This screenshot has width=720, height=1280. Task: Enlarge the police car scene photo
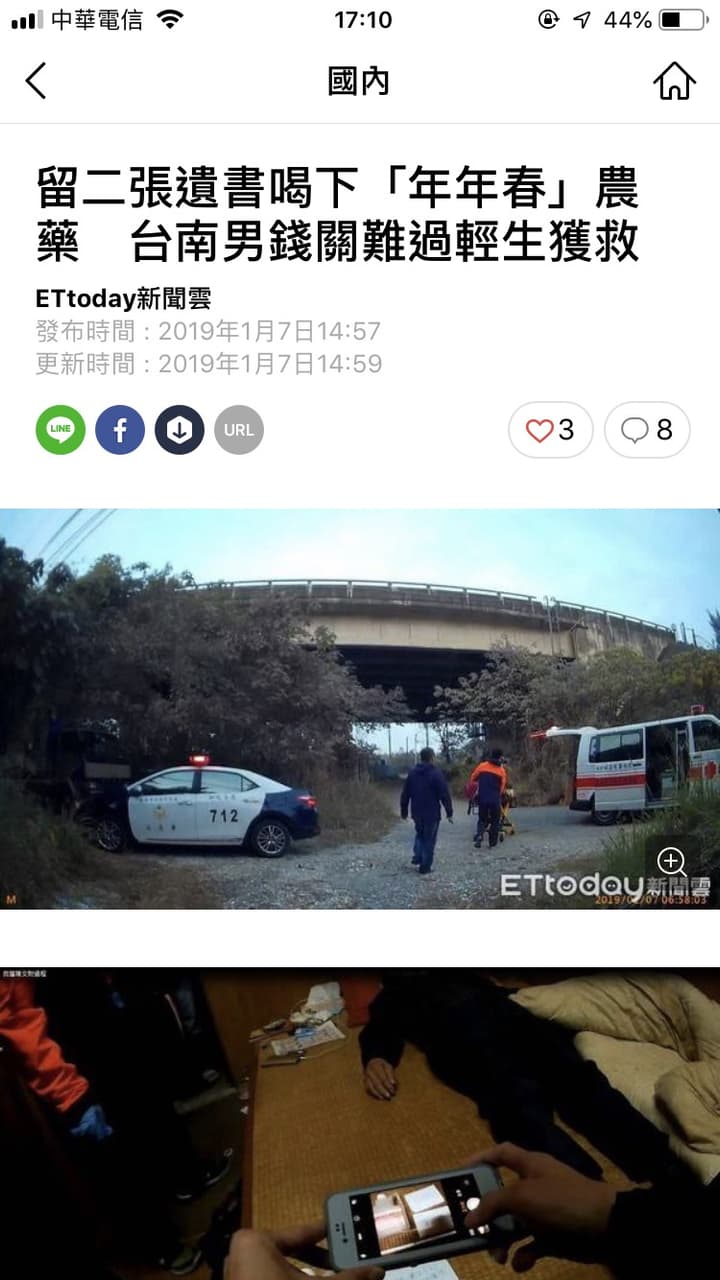point(670,861)
